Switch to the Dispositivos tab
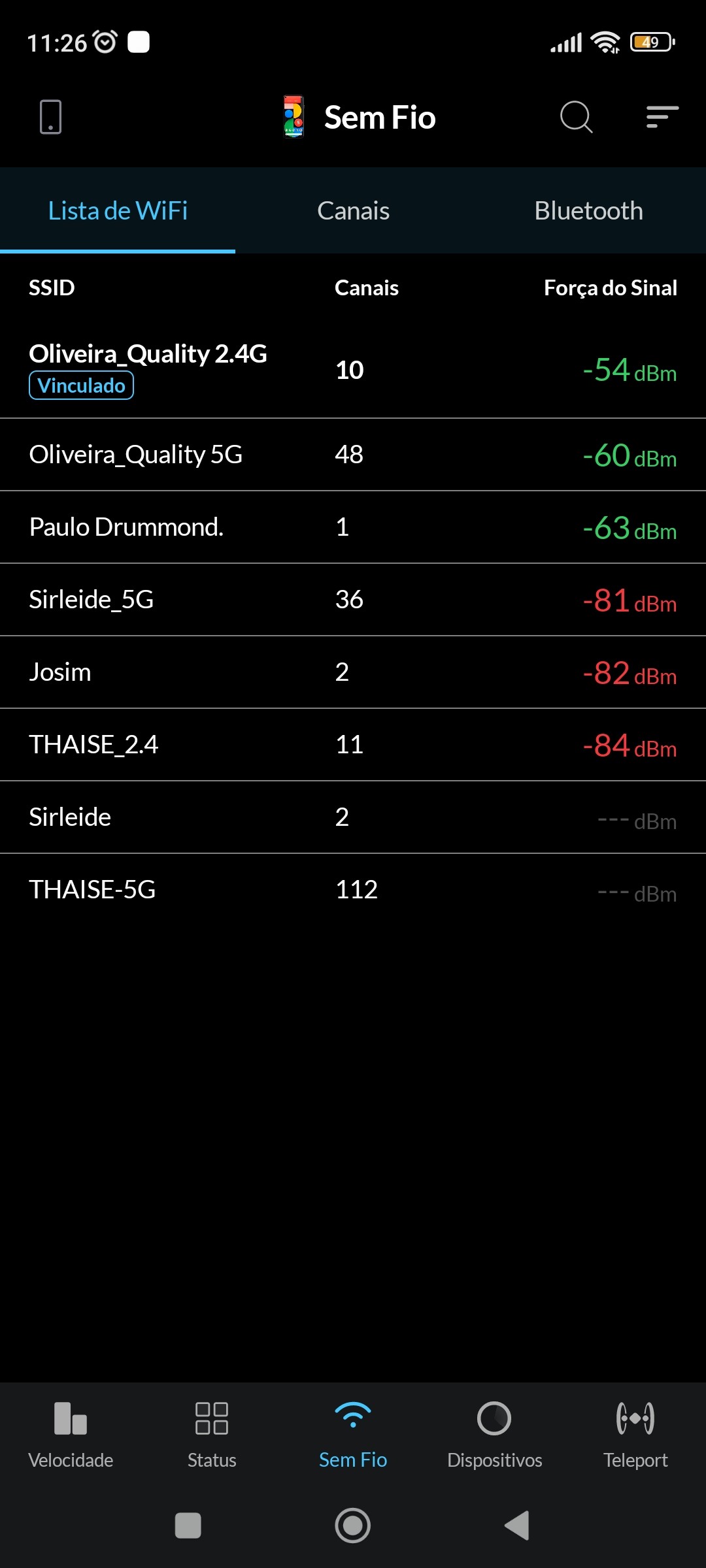The image size is (706, 1568). coord(494,1434)
